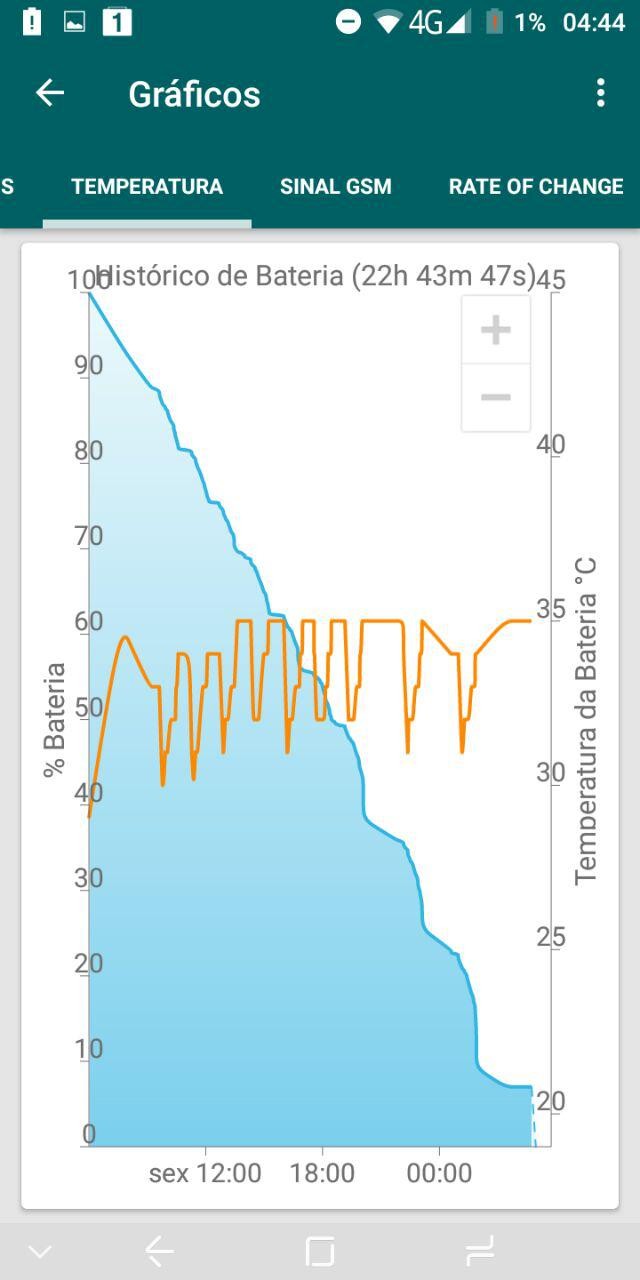Zoom out of the battery chart
Viewport: 640px width, 1280px height.
coord(496,397)
